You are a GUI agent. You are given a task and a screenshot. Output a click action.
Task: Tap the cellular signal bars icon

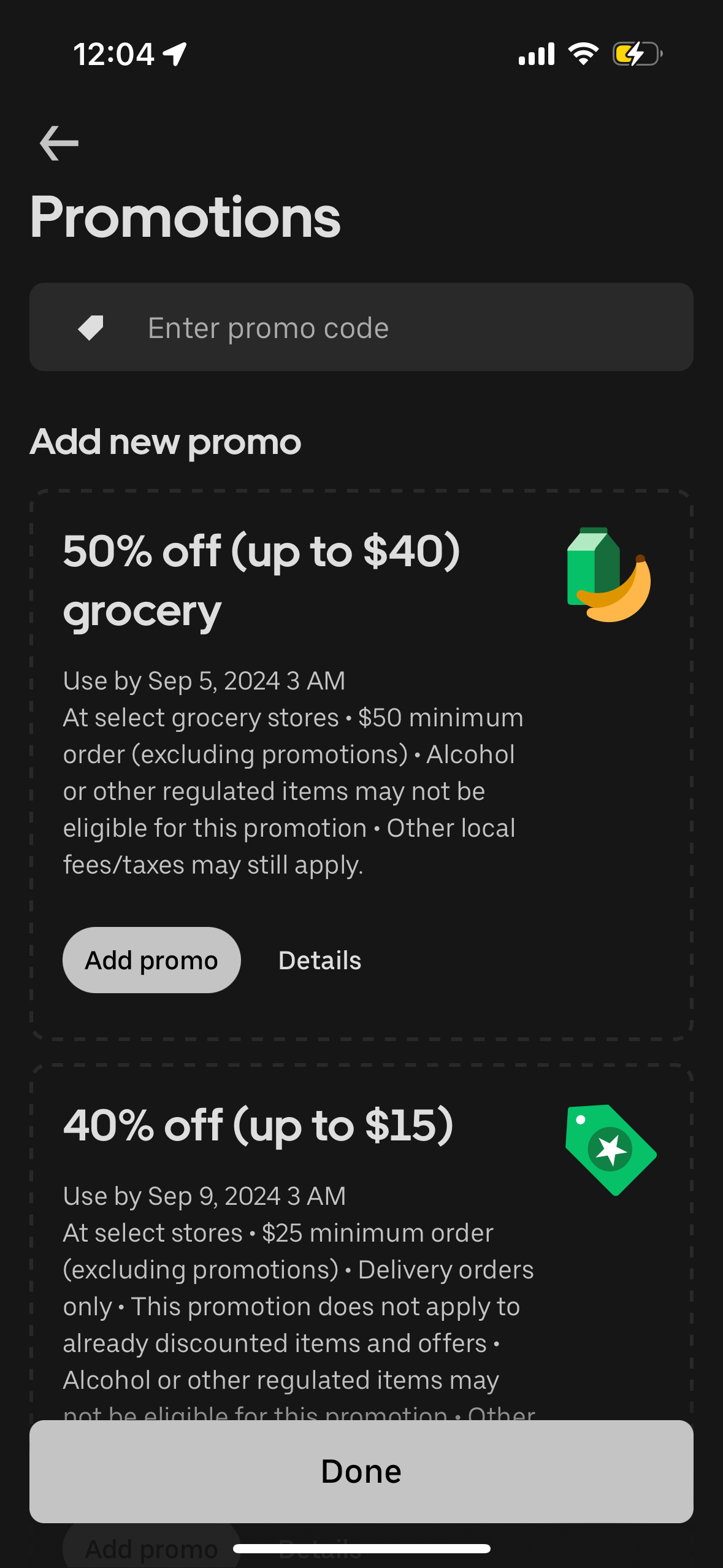pos(536,54)
